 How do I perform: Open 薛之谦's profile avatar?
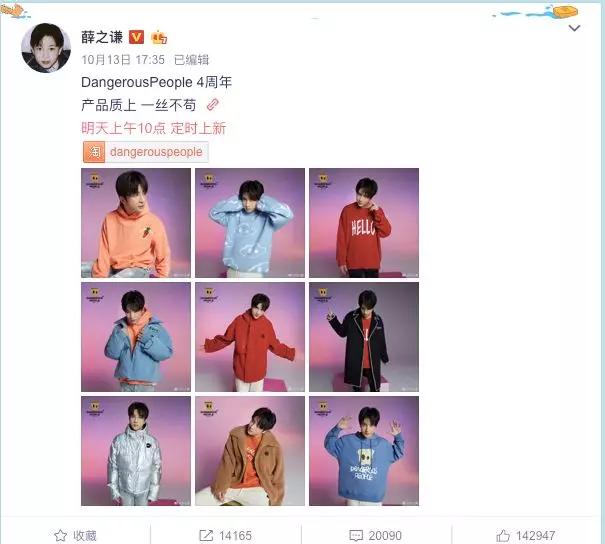(46, 48)
